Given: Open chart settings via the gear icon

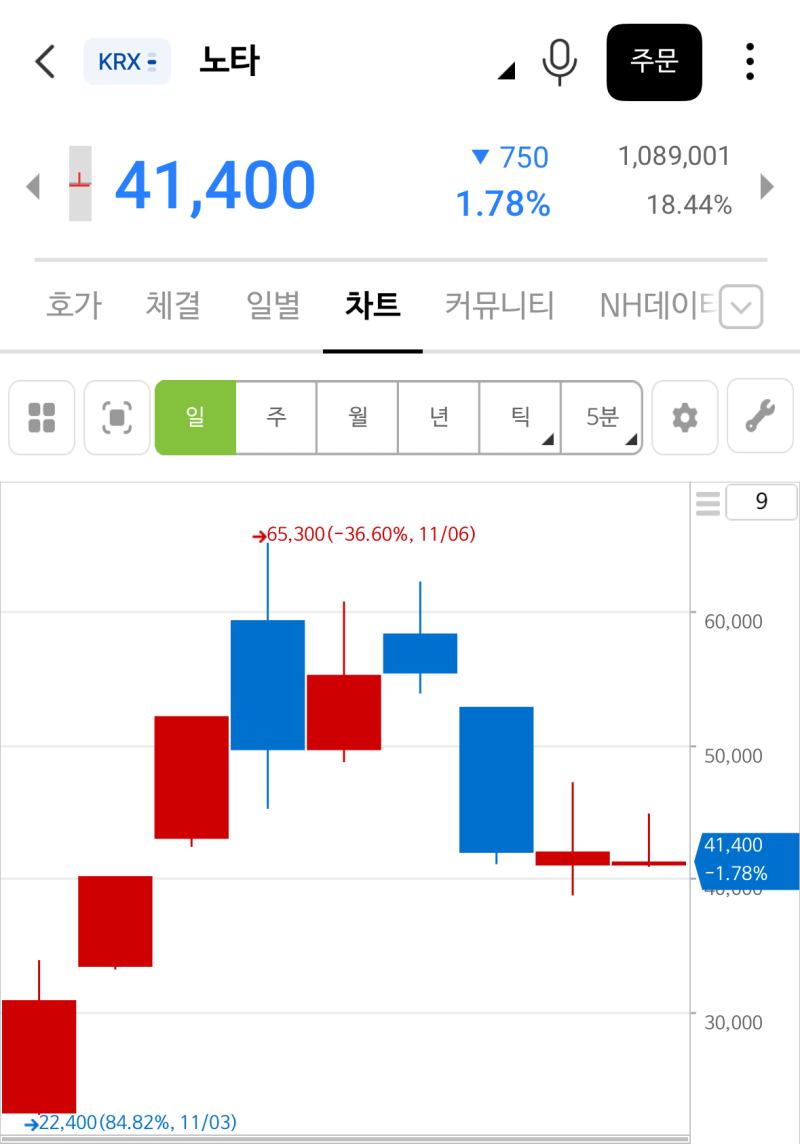Looking at the screenshot, I should (684, 417).
